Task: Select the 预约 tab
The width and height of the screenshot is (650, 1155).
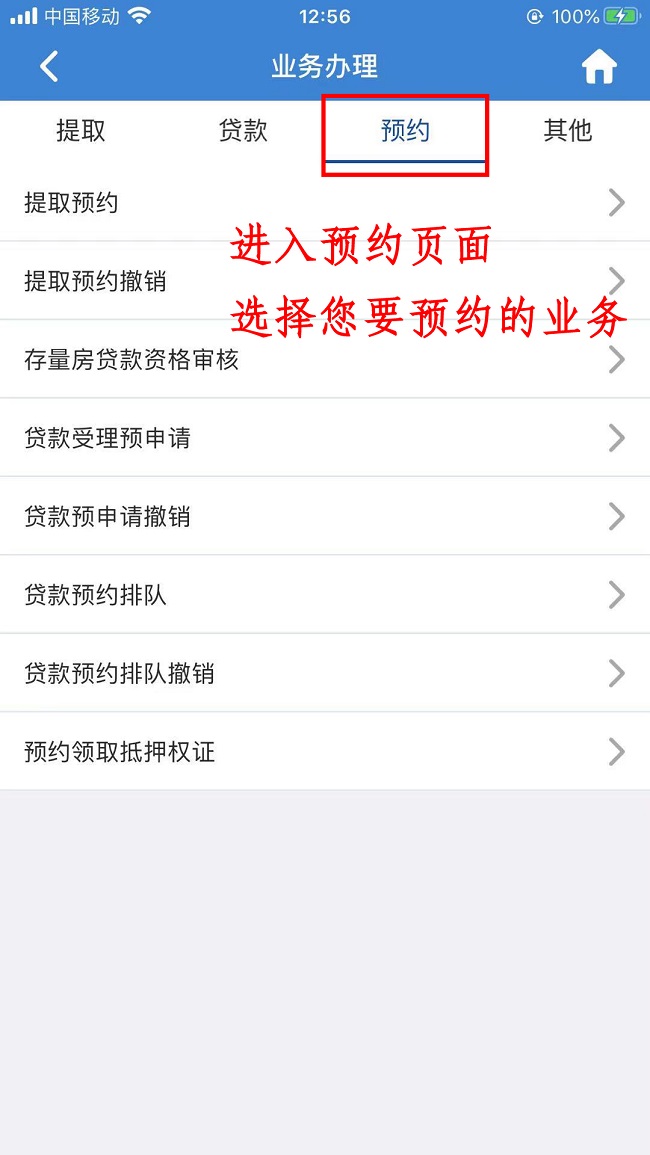Action: point(405,131)
